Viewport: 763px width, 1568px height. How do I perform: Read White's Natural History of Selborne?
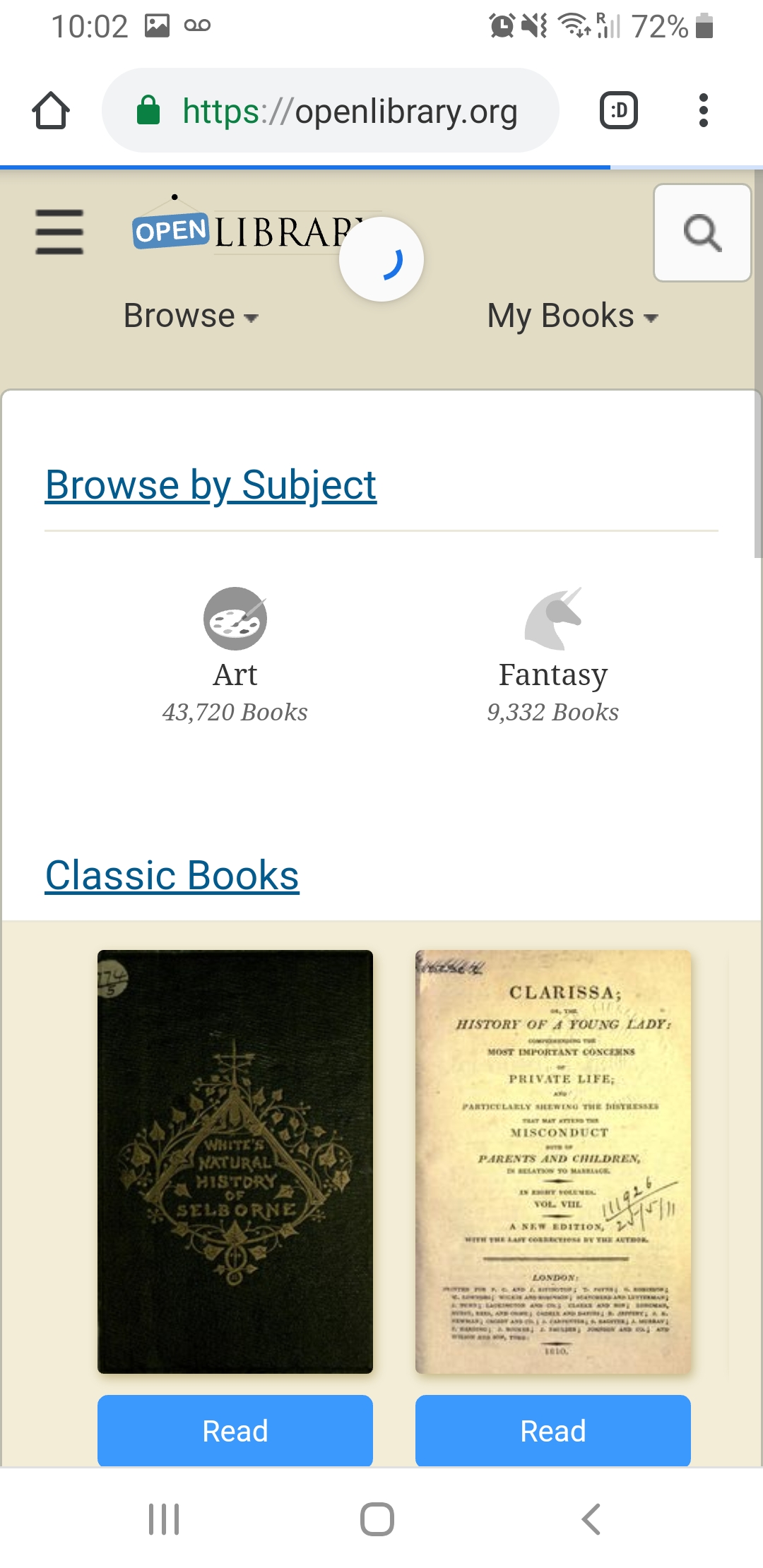point(235,1430)
